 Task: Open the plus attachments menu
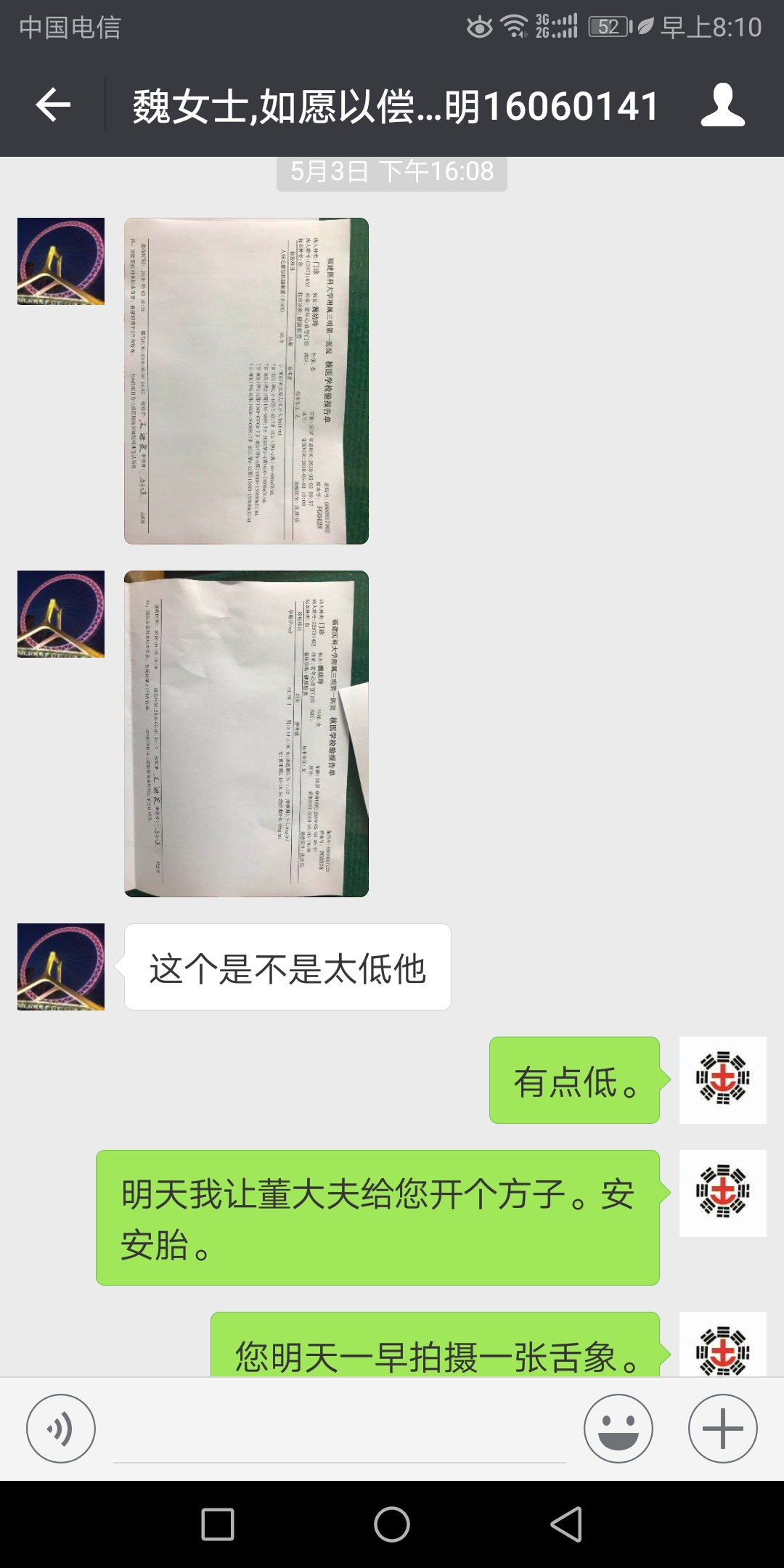[x=723, y=1429]
